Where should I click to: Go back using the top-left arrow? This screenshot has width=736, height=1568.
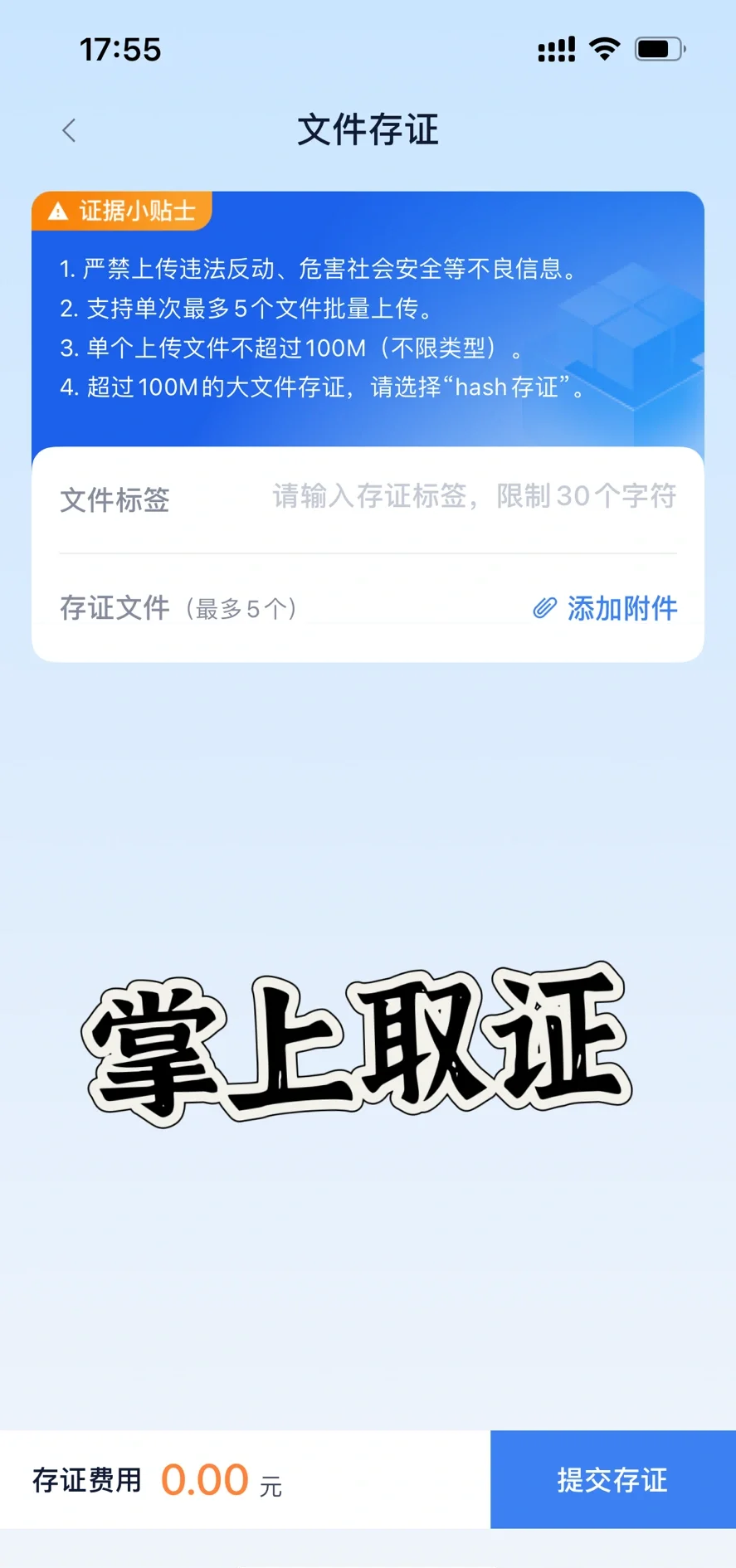tap(69, 130)
